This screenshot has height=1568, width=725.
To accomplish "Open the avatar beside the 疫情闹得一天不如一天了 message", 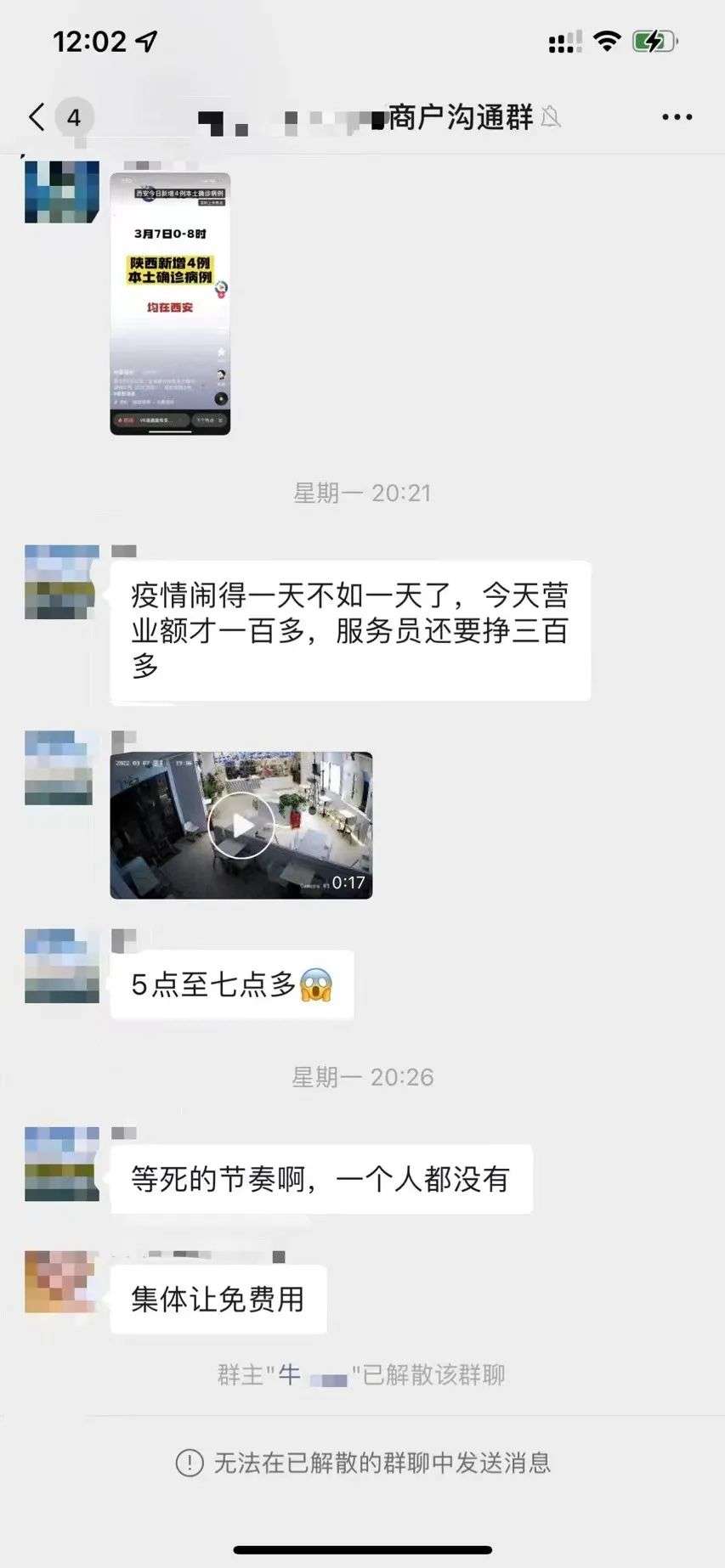I will 61,582.
